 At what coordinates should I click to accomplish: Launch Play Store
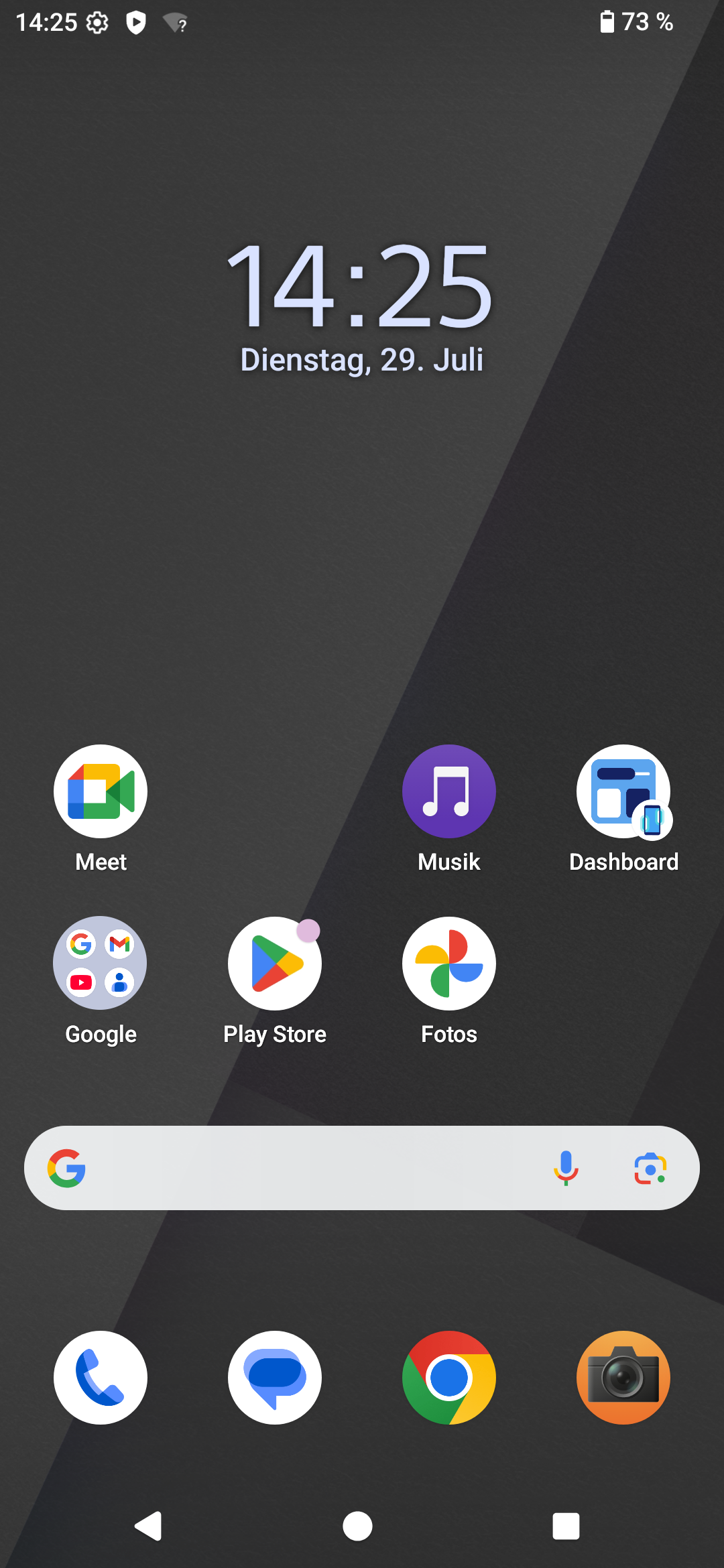tap(275, 964)
